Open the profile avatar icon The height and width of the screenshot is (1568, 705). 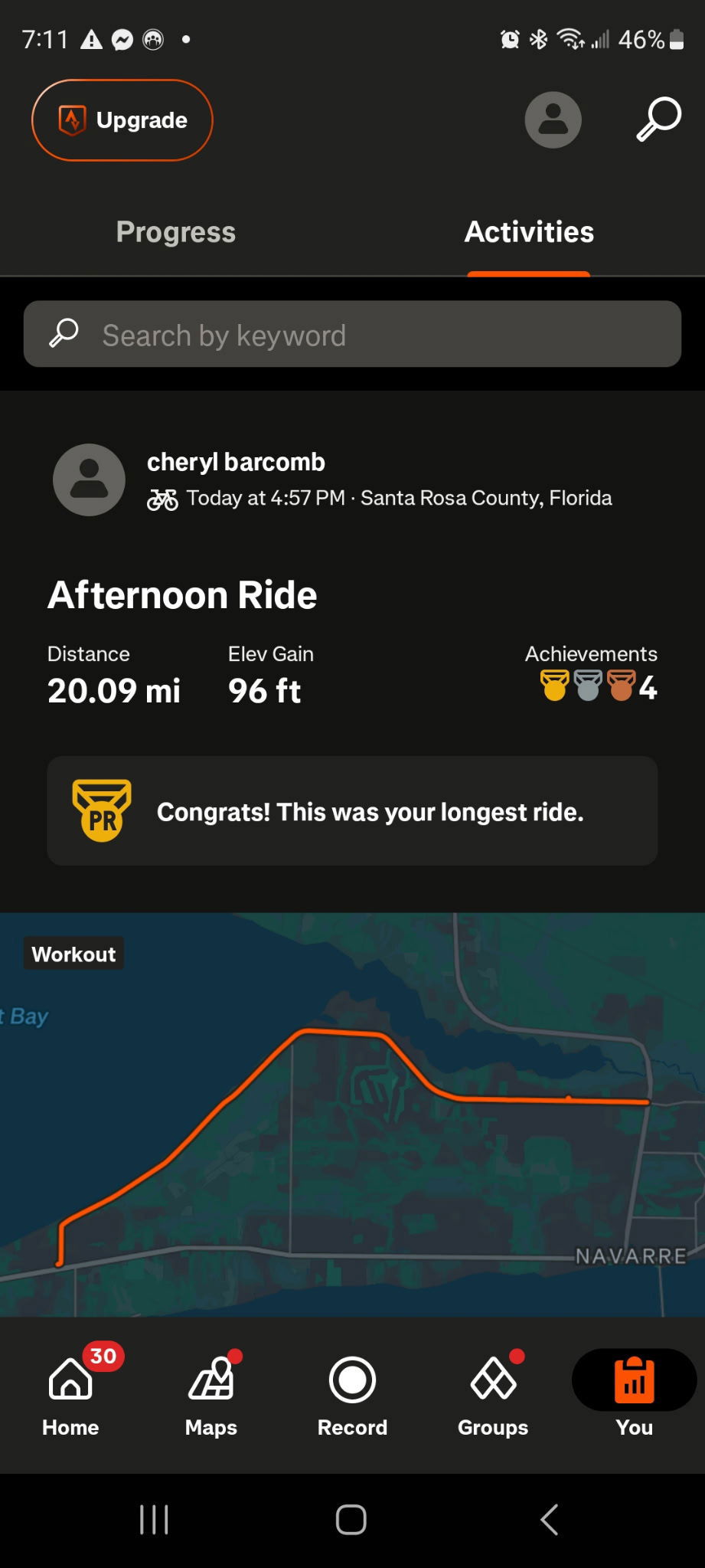coord(553,120)
